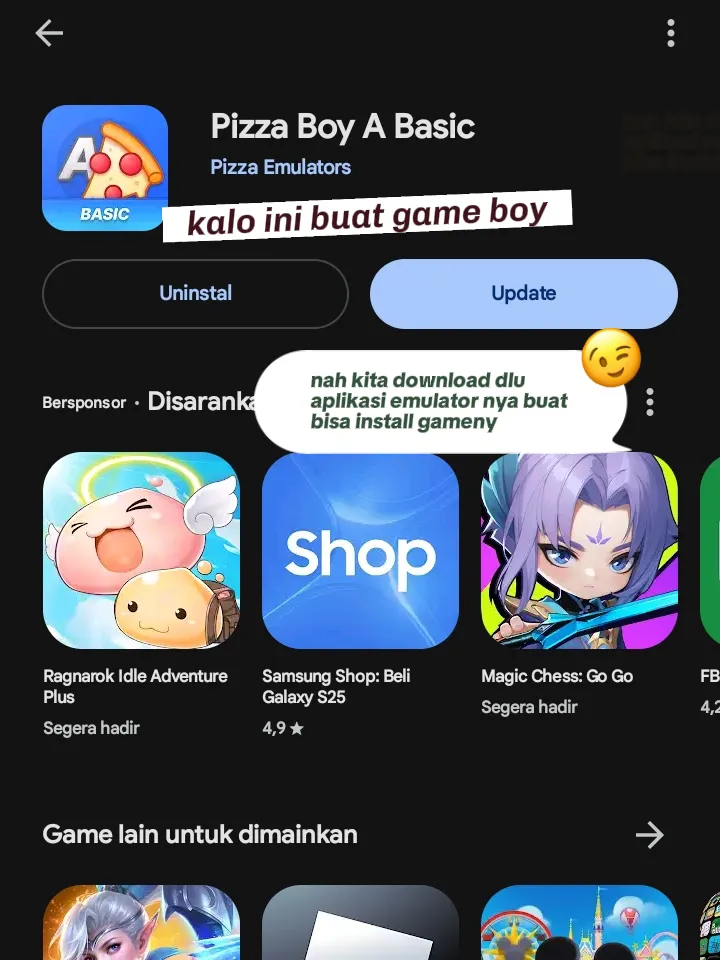This screenshot has width=720, height=960.
Task: Open the top overflow menu
Action: tap(671, 34)
